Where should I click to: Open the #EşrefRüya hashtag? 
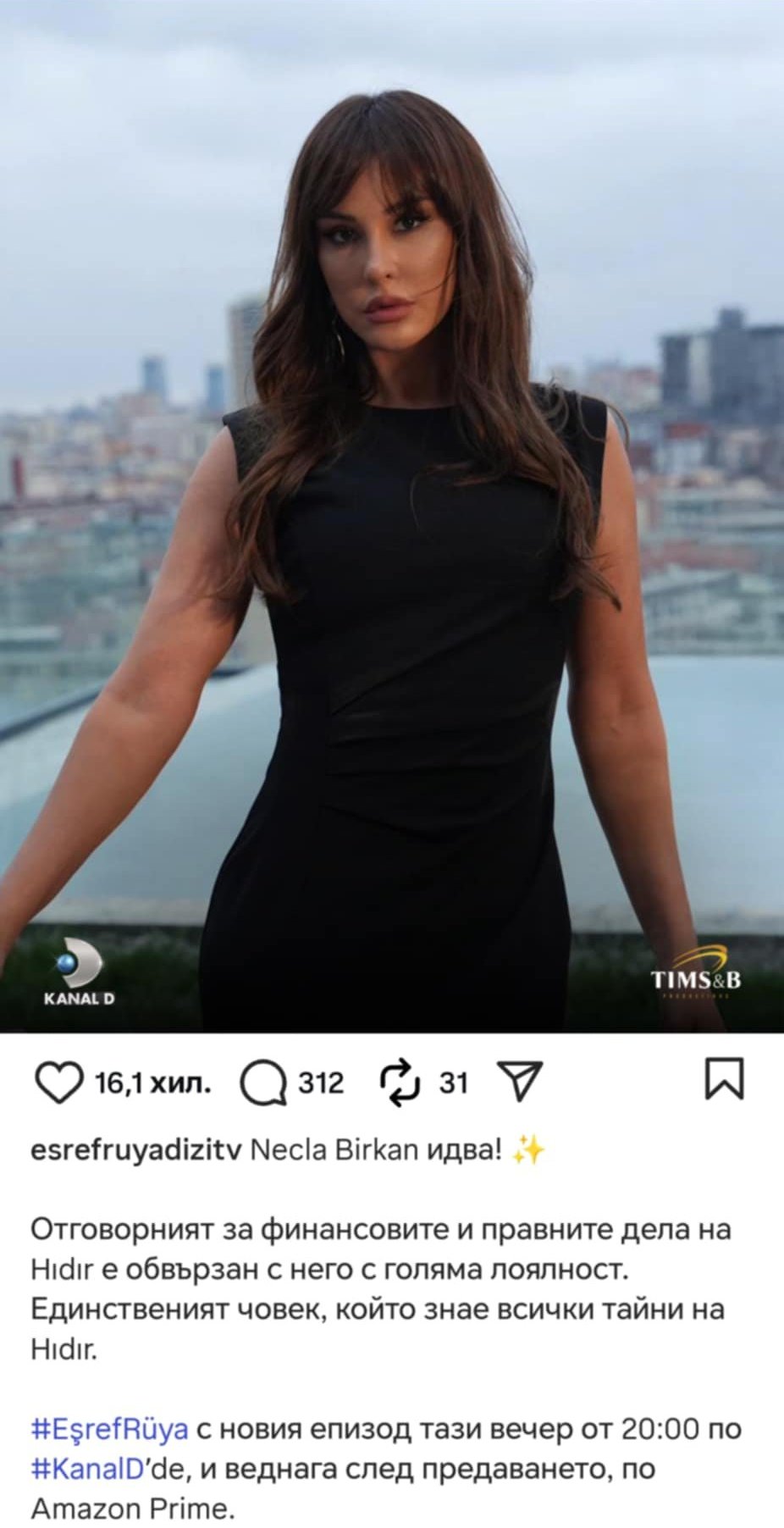(109, 1430)
